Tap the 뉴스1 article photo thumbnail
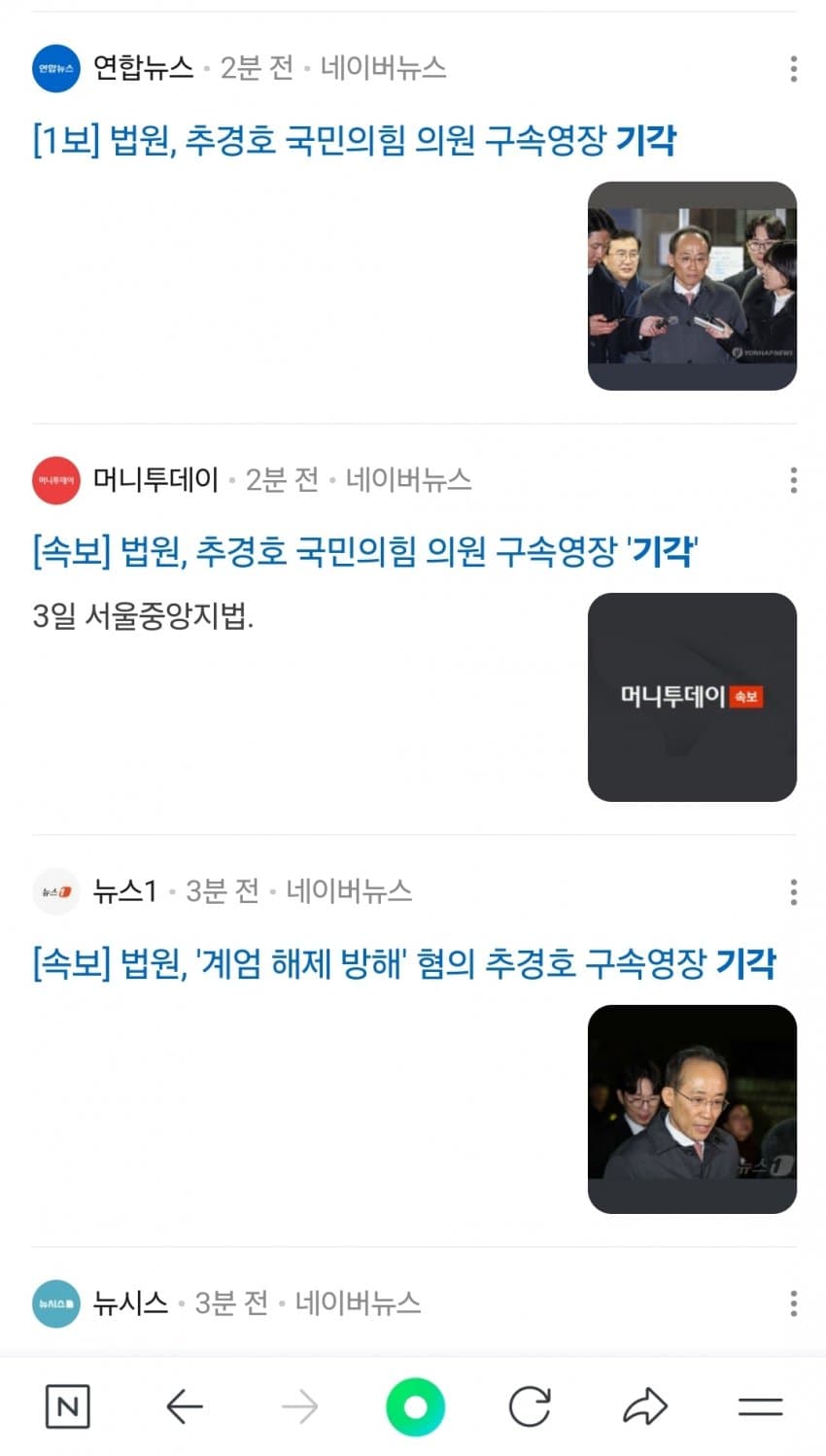Screen dimensions: 826x1456 [692, 1109]
